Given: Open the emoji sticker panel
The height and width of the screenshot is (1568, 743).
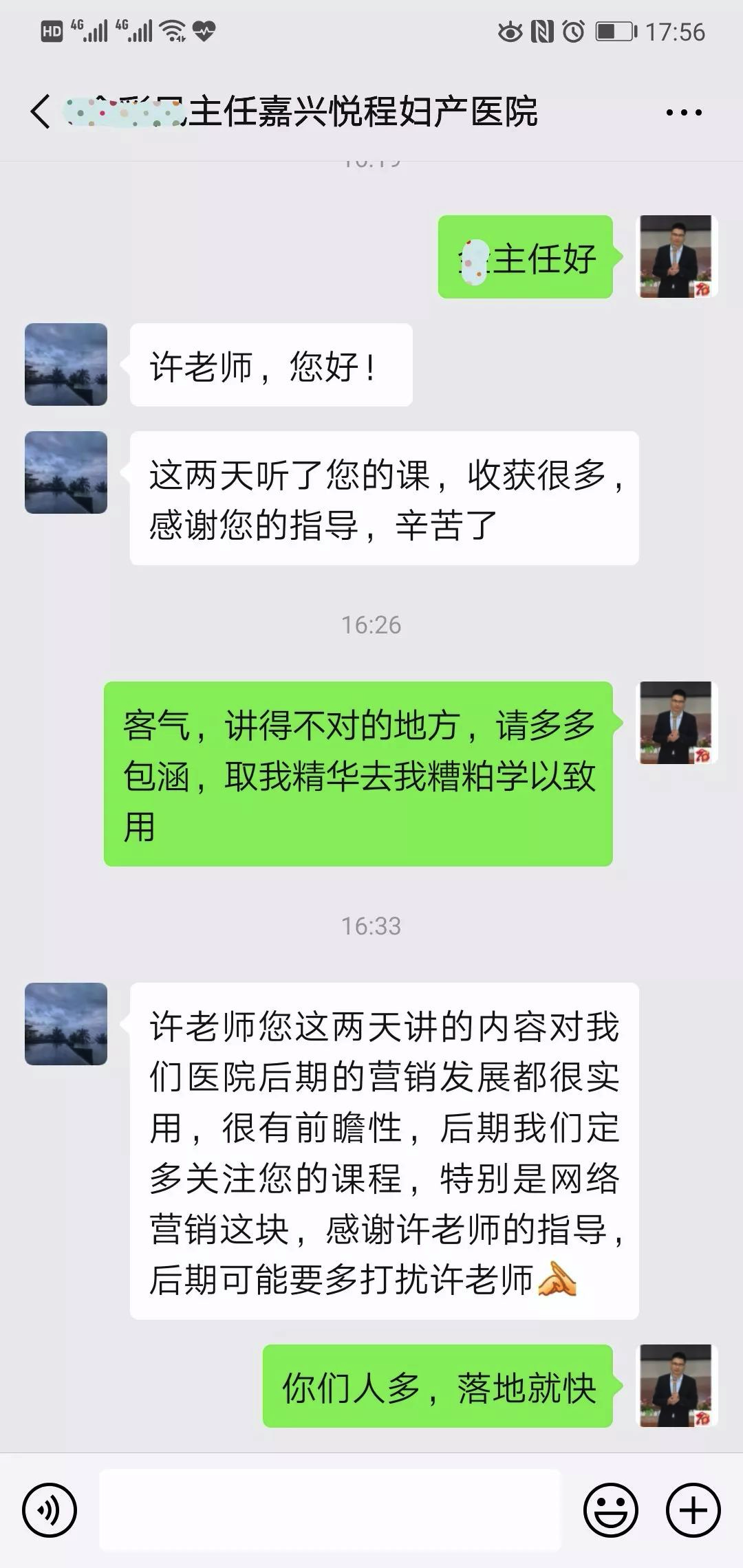Looking at the screenshot, I should point(611,1510).
